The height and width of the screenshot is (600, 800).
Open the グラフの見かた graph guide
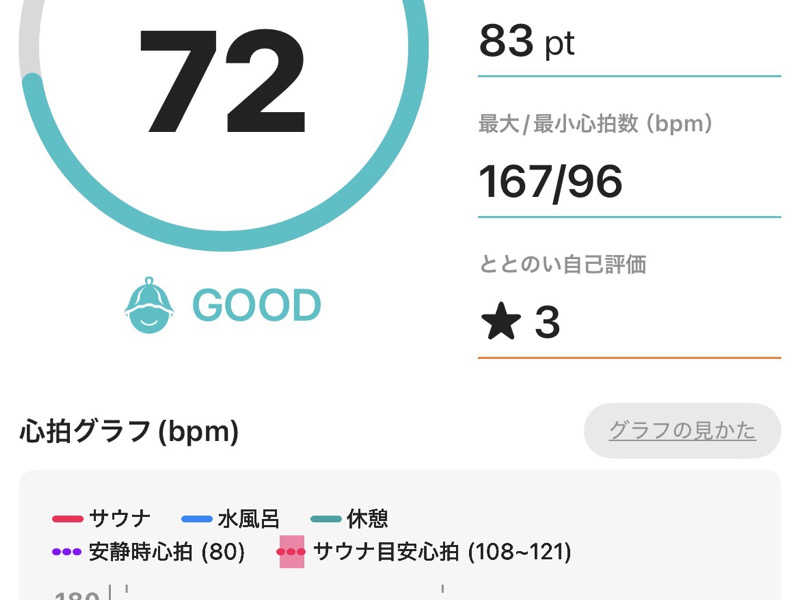coord(682,431)
